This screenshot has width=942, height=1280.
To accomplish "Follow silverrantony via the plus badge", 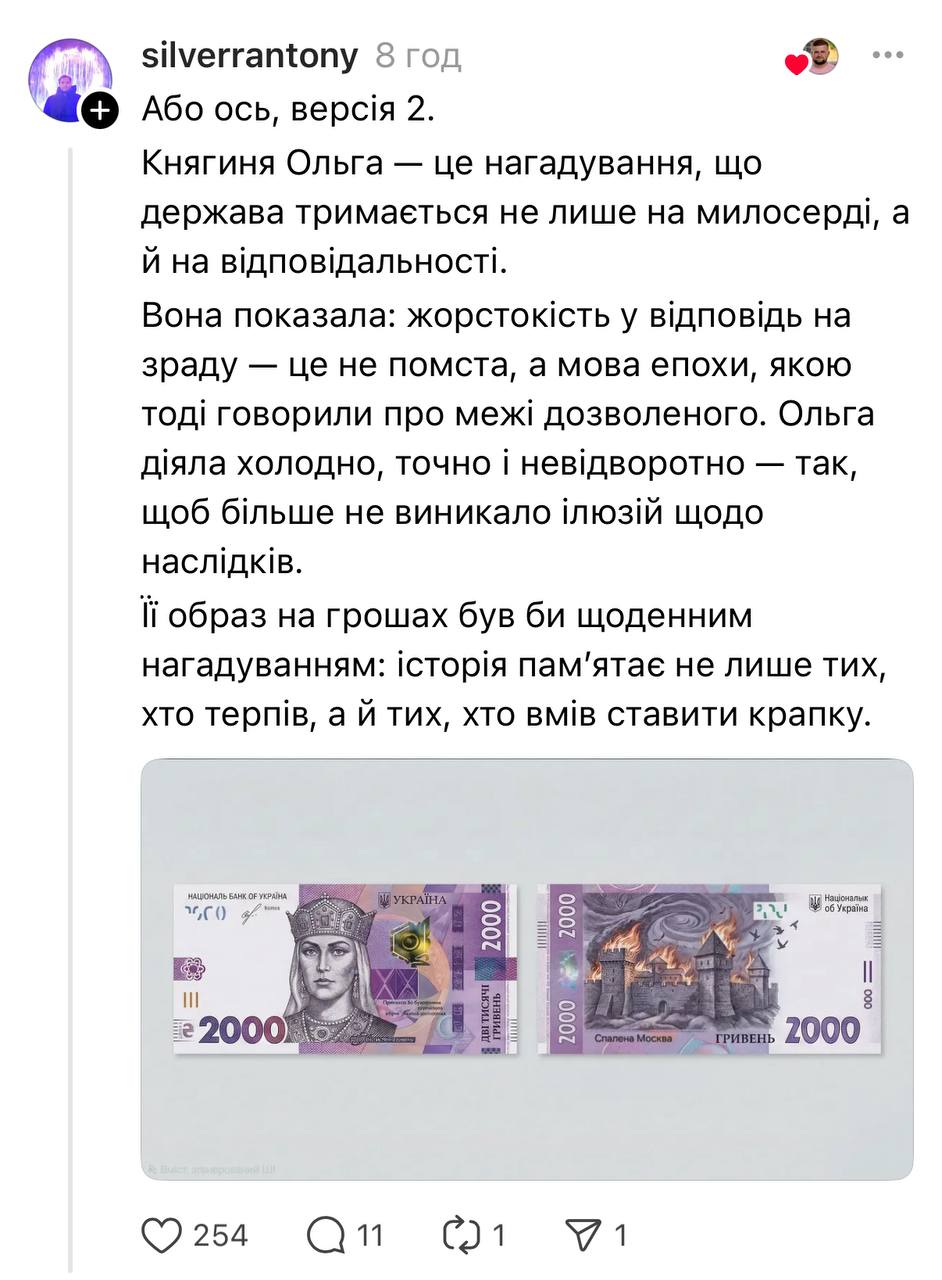I will pyautogui.click(x=99, y=111).
